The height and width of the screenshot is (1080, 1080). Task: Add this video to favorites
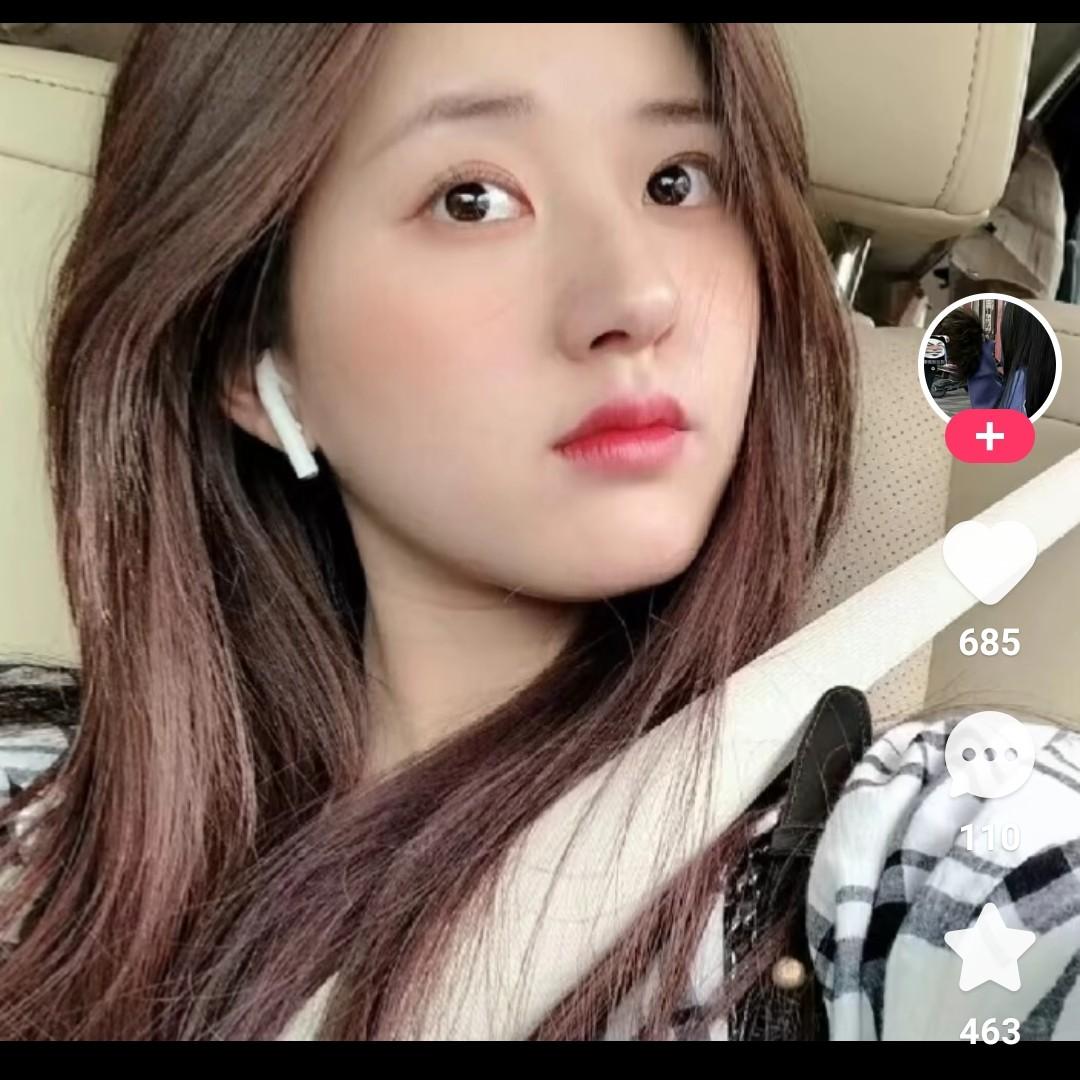[989, 949]
